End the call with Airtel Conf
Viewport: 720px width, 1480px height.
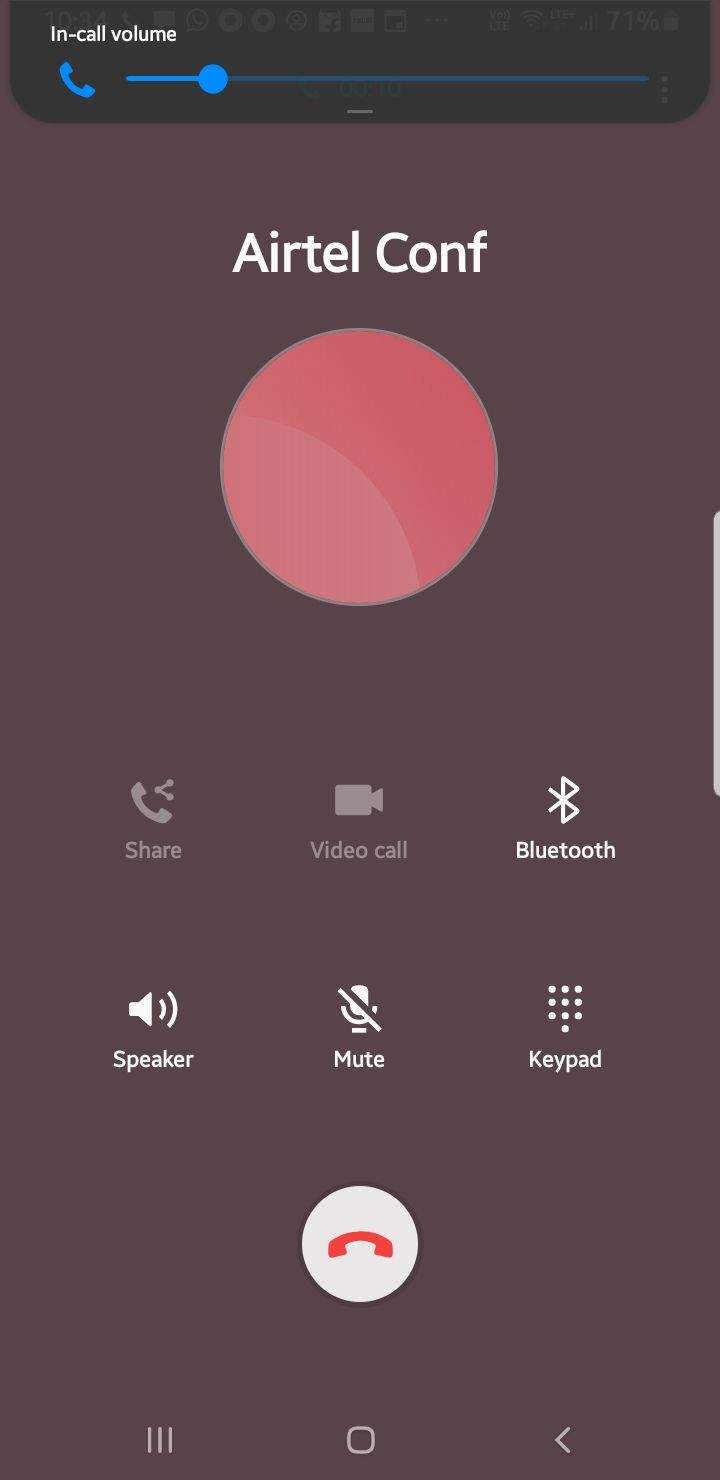tap(360, 1245)
